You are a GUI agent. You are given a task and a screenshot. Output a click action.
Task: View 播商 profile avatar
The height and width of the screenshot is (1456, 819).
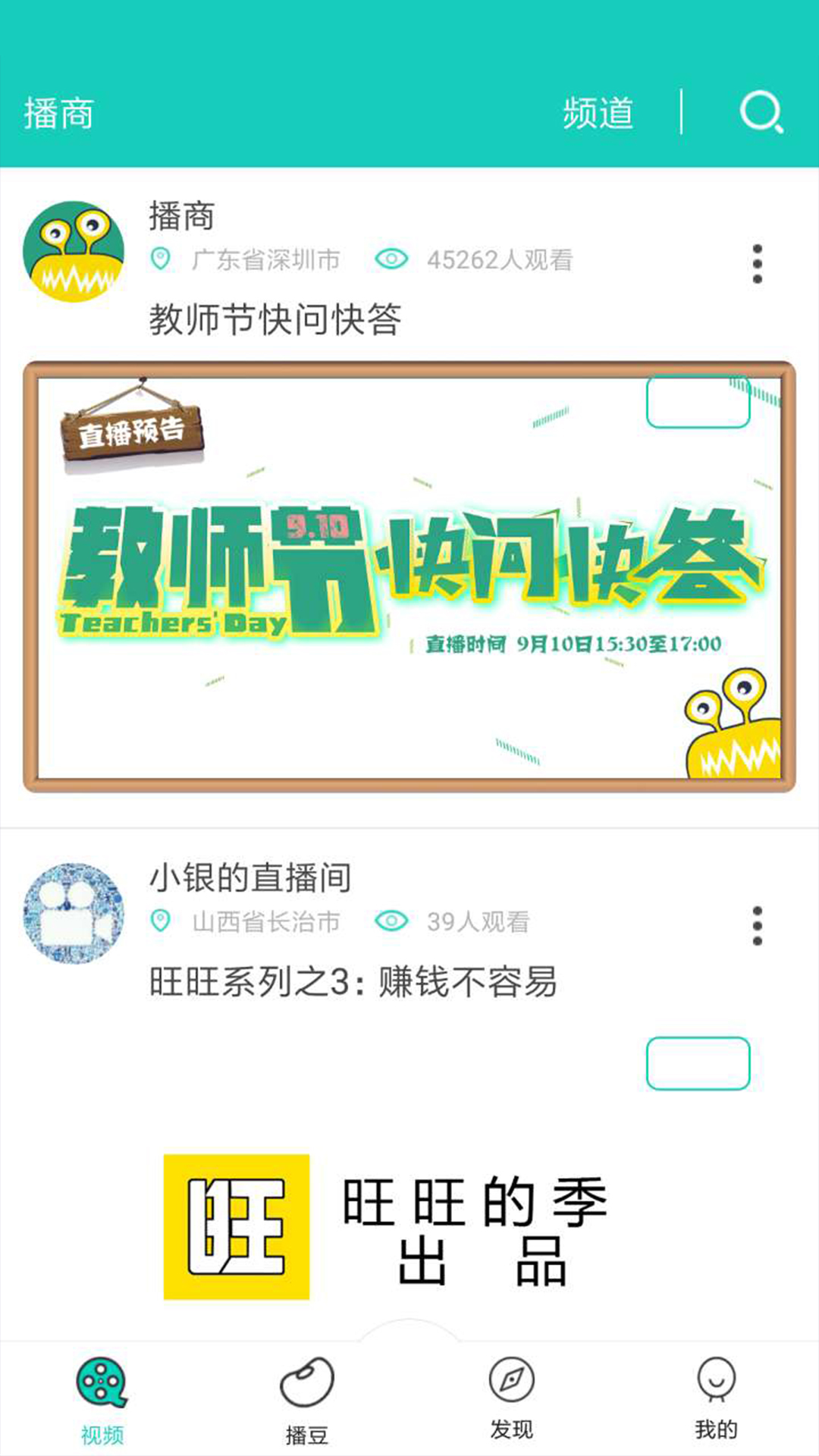pos(74,251)
